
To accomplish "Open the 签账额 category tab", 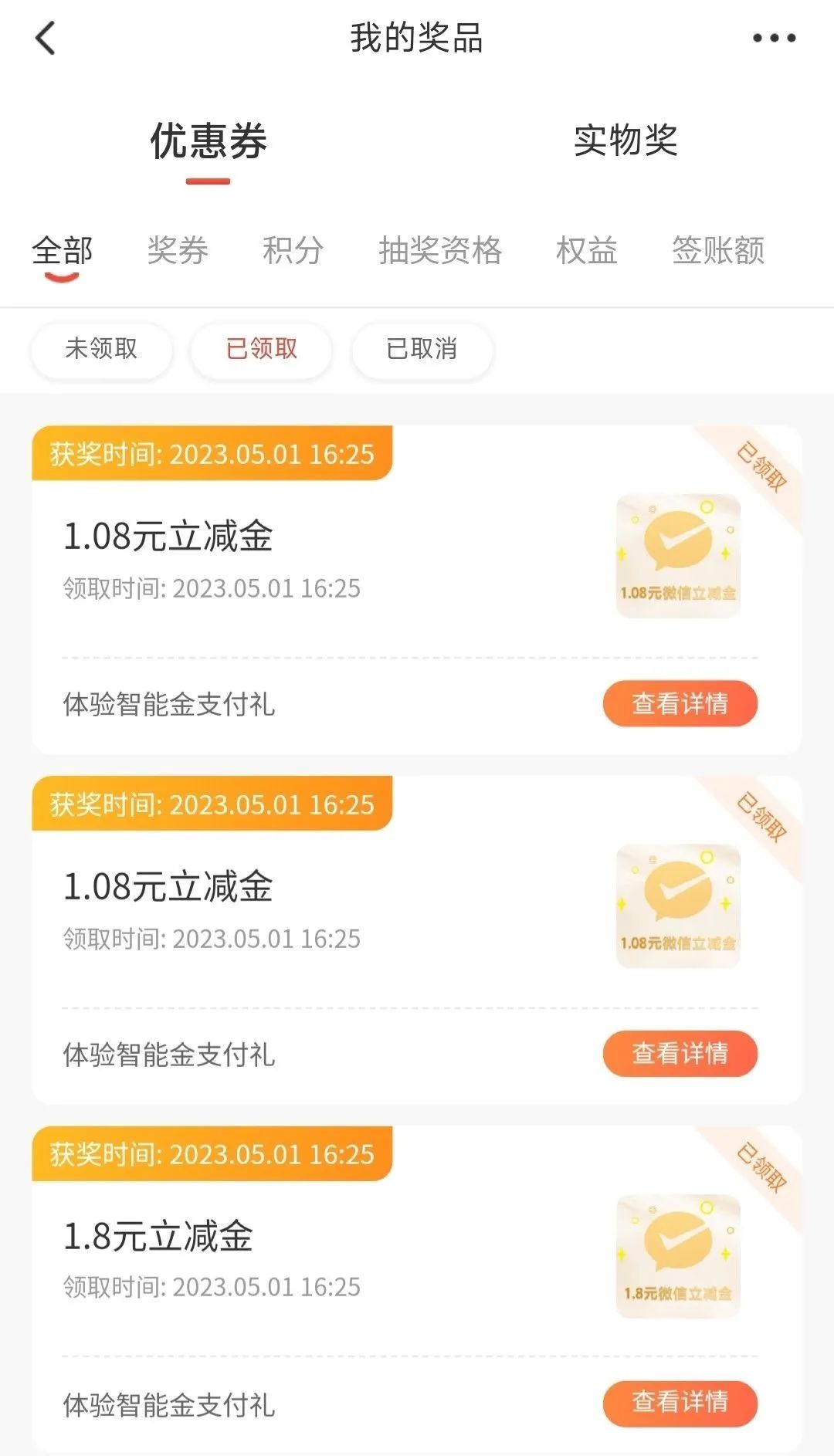I will tap(718, 251).
